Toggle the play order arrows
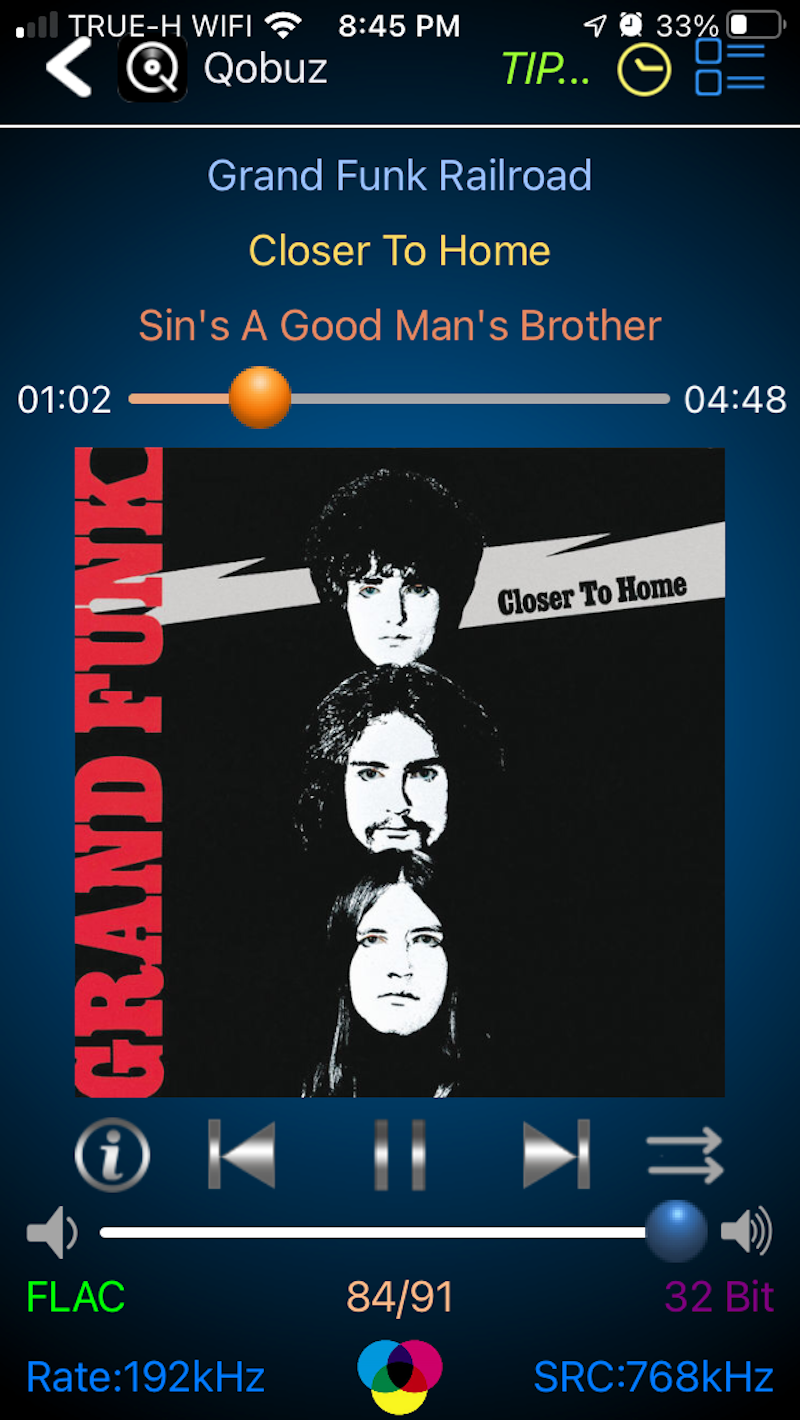This screenshot has height=1420, width=800. 685,1155
